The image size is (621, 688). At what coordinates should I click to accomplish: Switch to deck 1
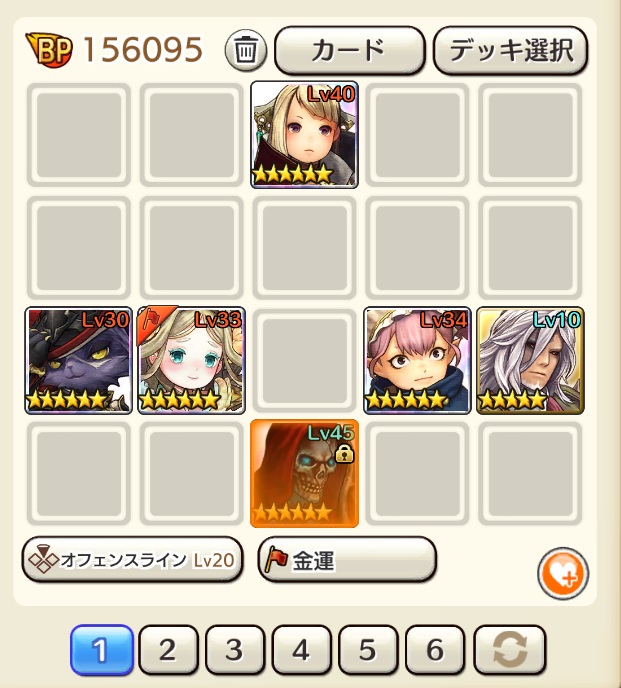pyautogui.click(x=101, y=651)
